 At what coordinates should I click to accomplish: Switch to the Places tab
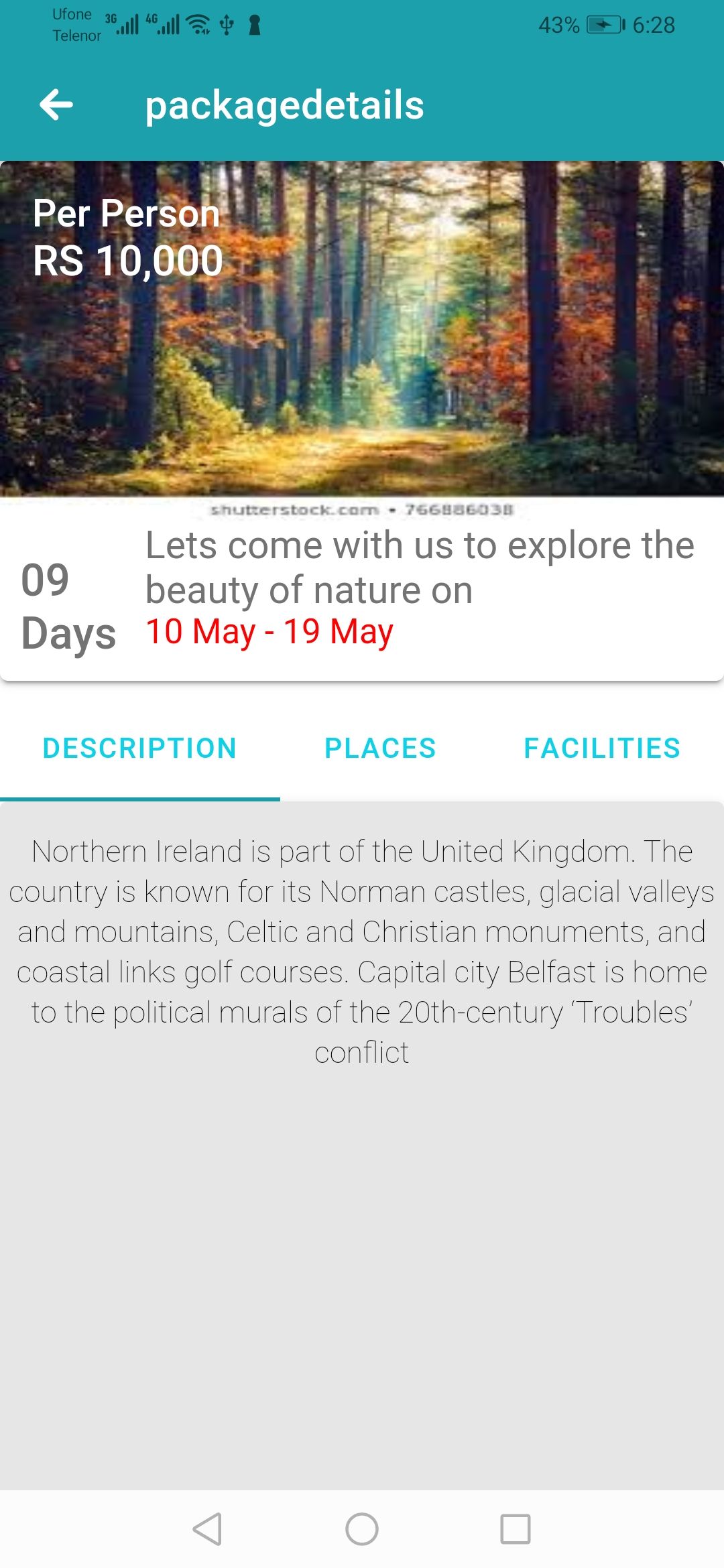point(380,748)
